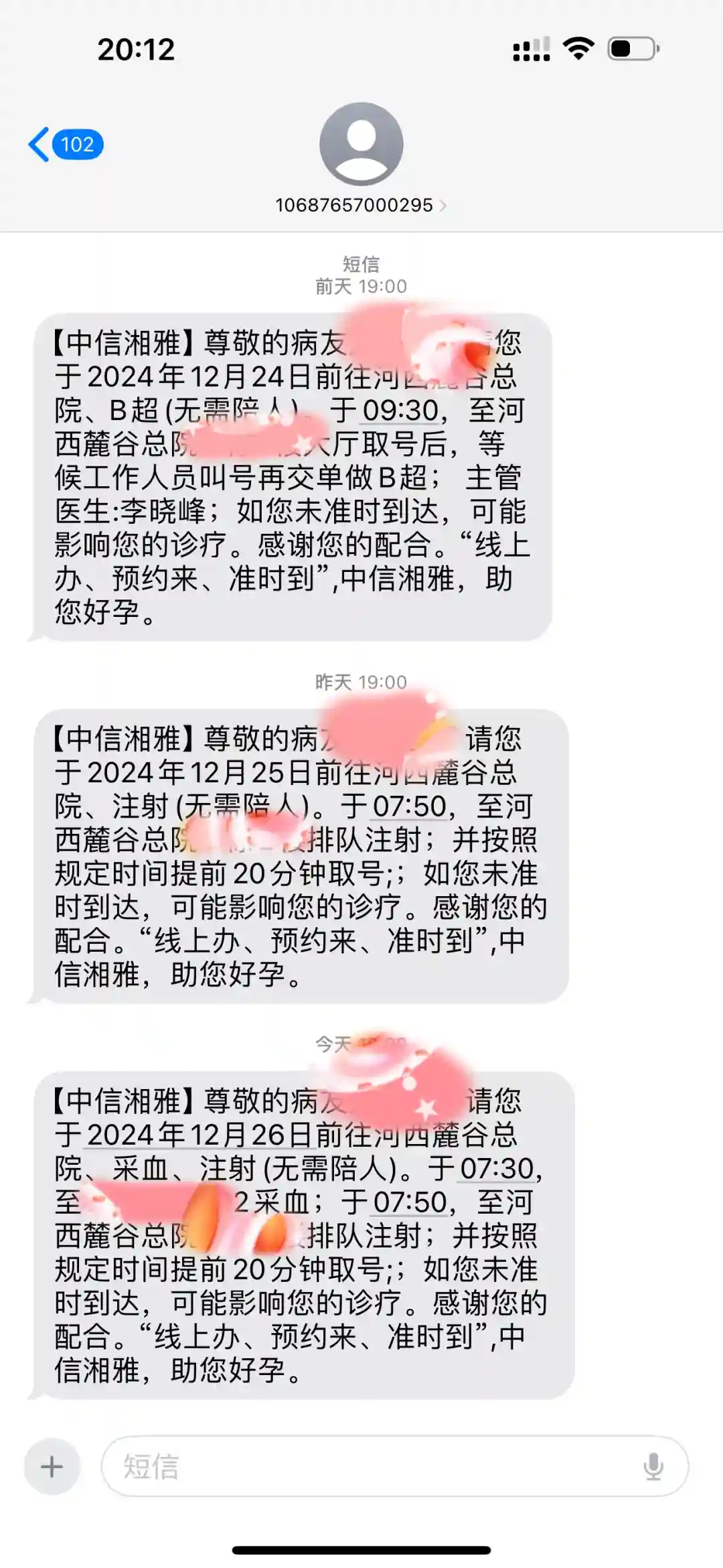
Task: Tap the underlined 09:30 time link
Action: click(x=400, y=411)
